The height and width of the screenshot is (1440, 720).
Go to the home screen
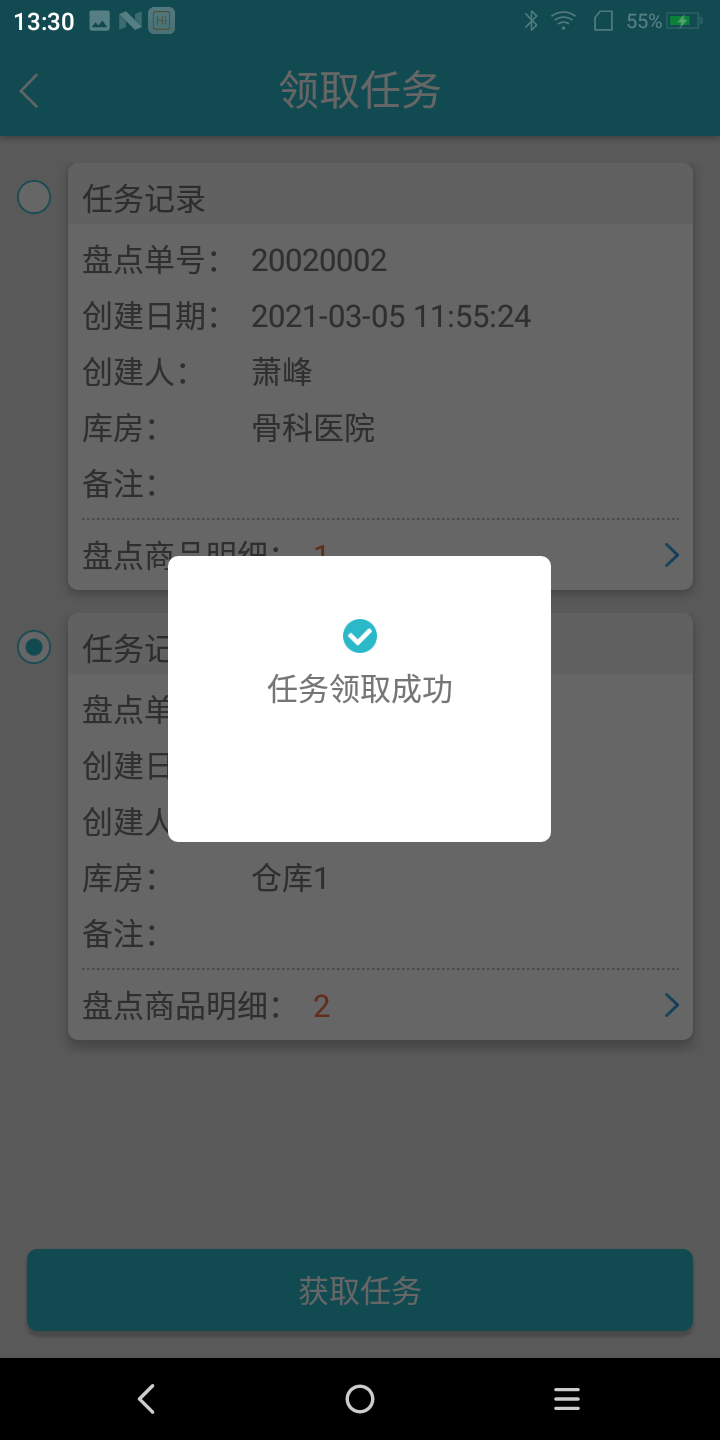360,1398
